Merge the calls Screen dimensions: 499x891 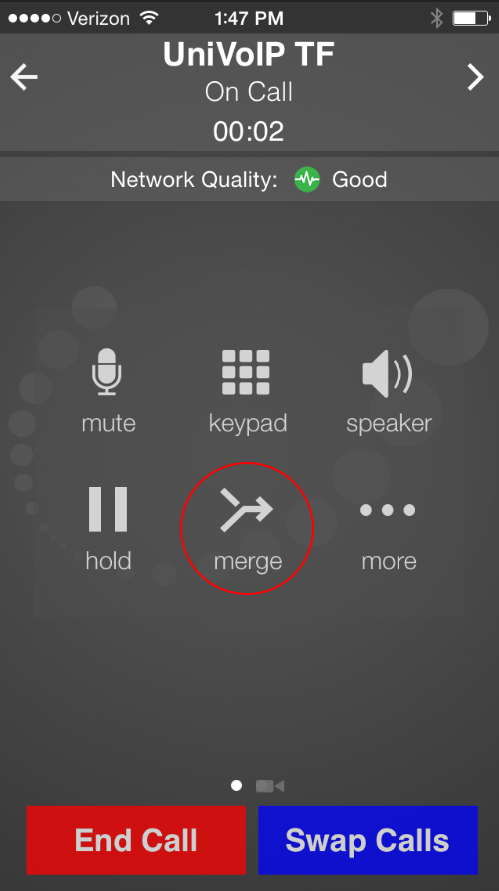247,528
